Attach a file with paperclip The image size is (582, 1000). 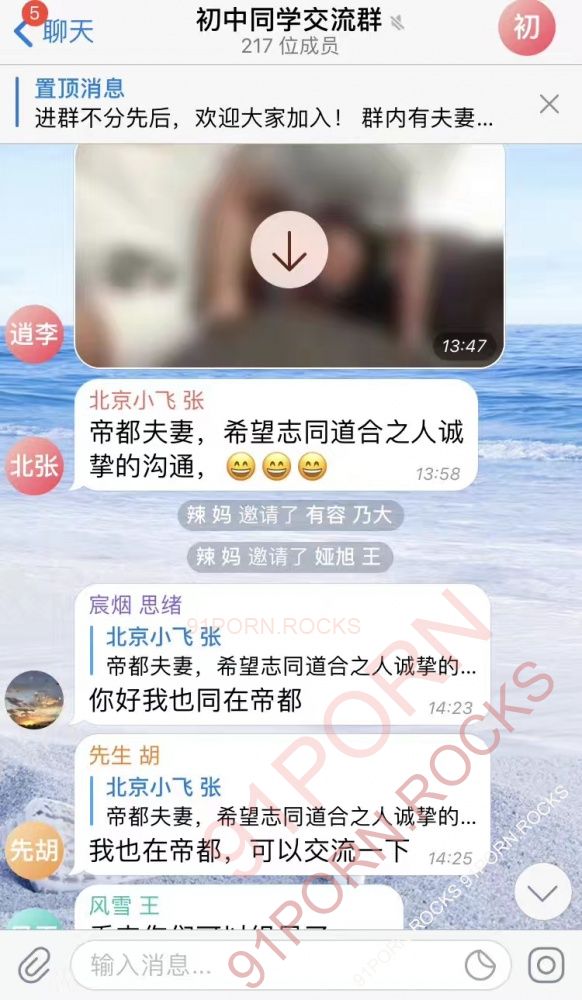coord(34,966)
